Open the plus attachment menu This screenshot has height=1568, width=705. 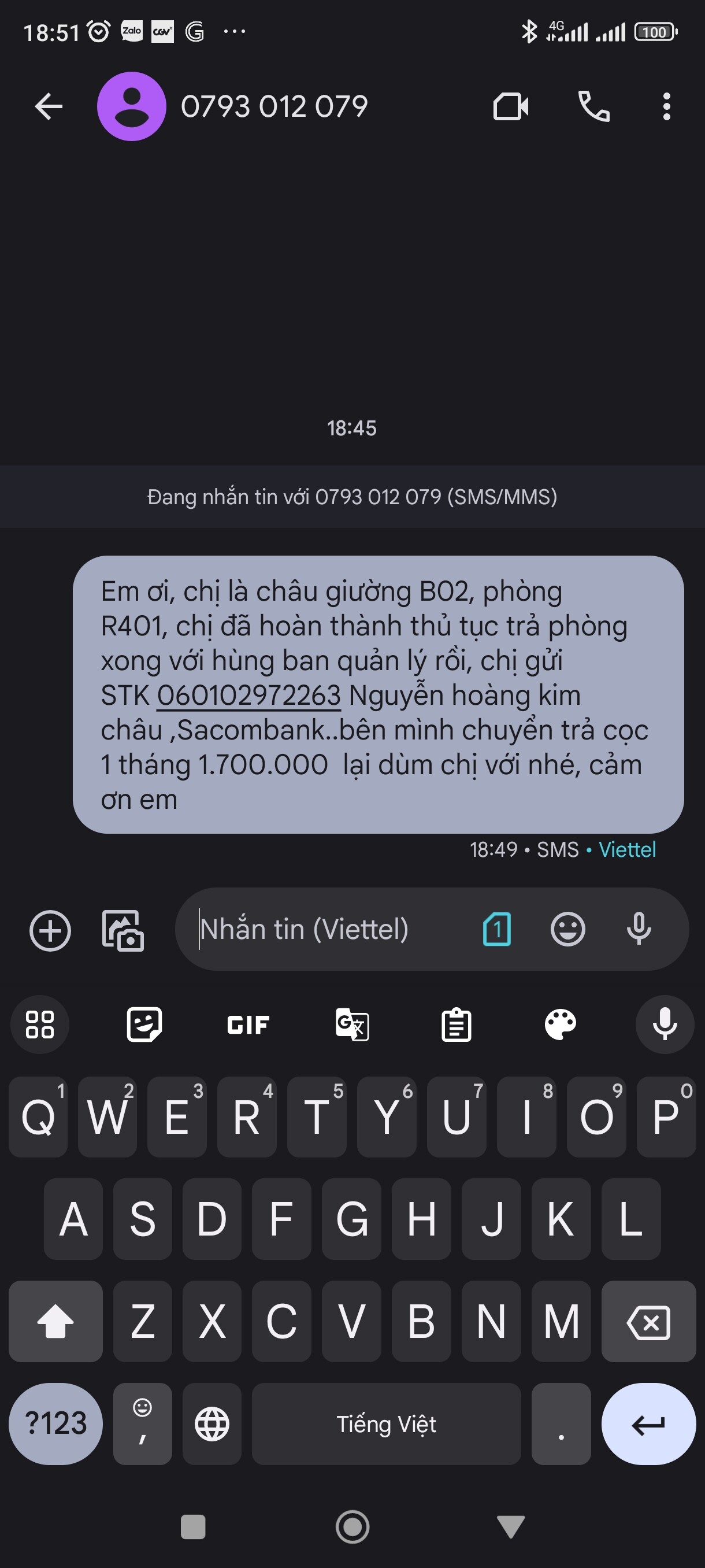50,930
